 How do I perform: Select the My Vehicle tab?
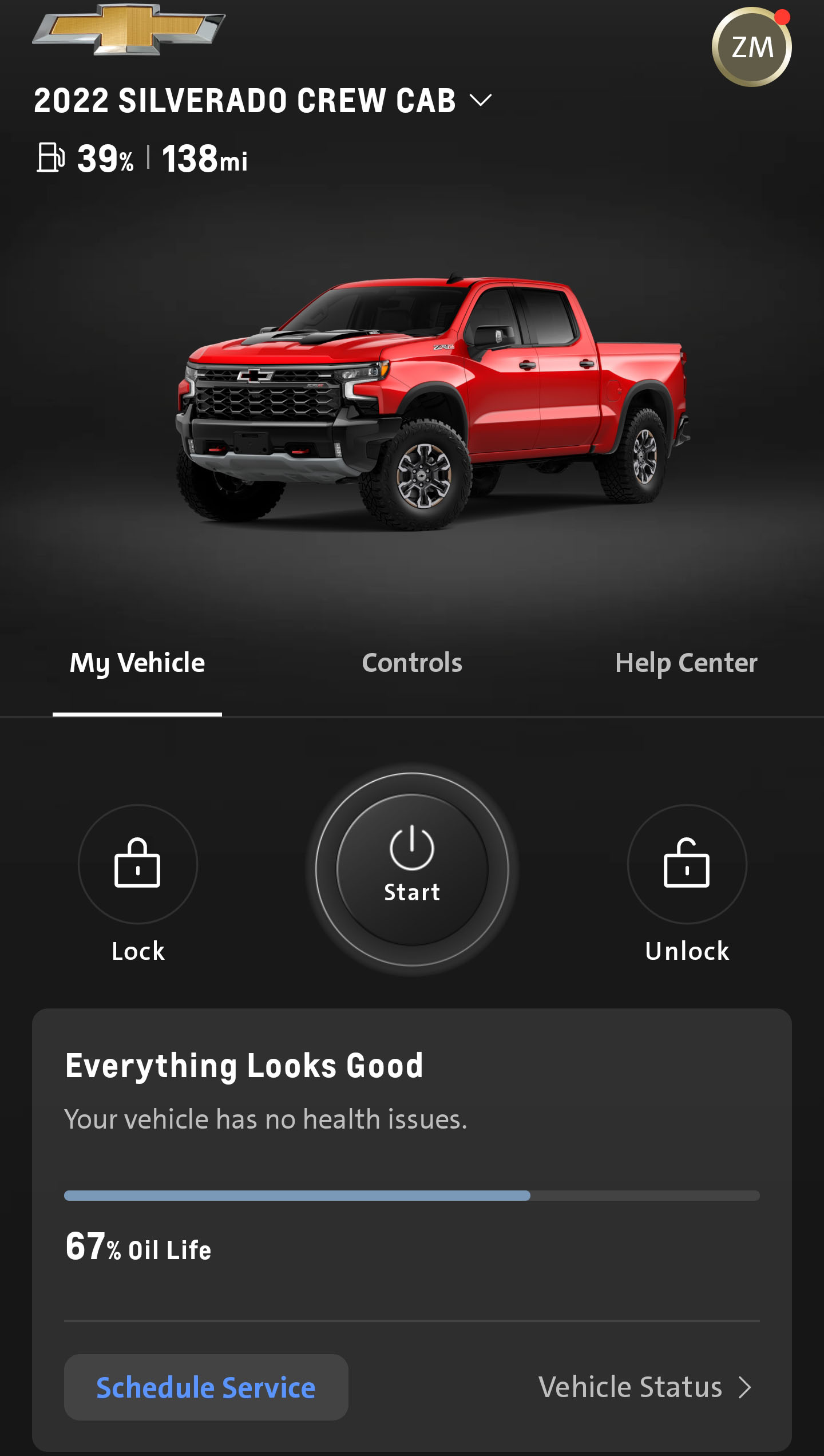[x=137, y=663]
